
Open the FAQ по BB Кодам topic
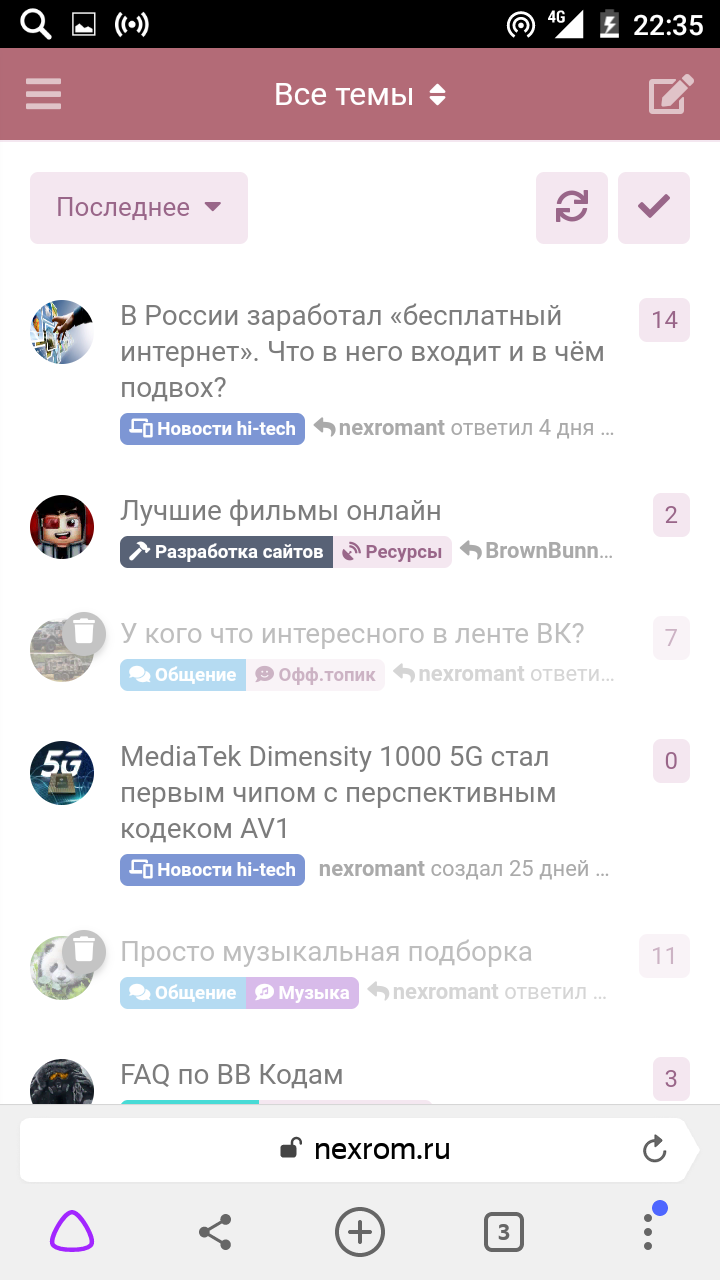click(232, 1075)
